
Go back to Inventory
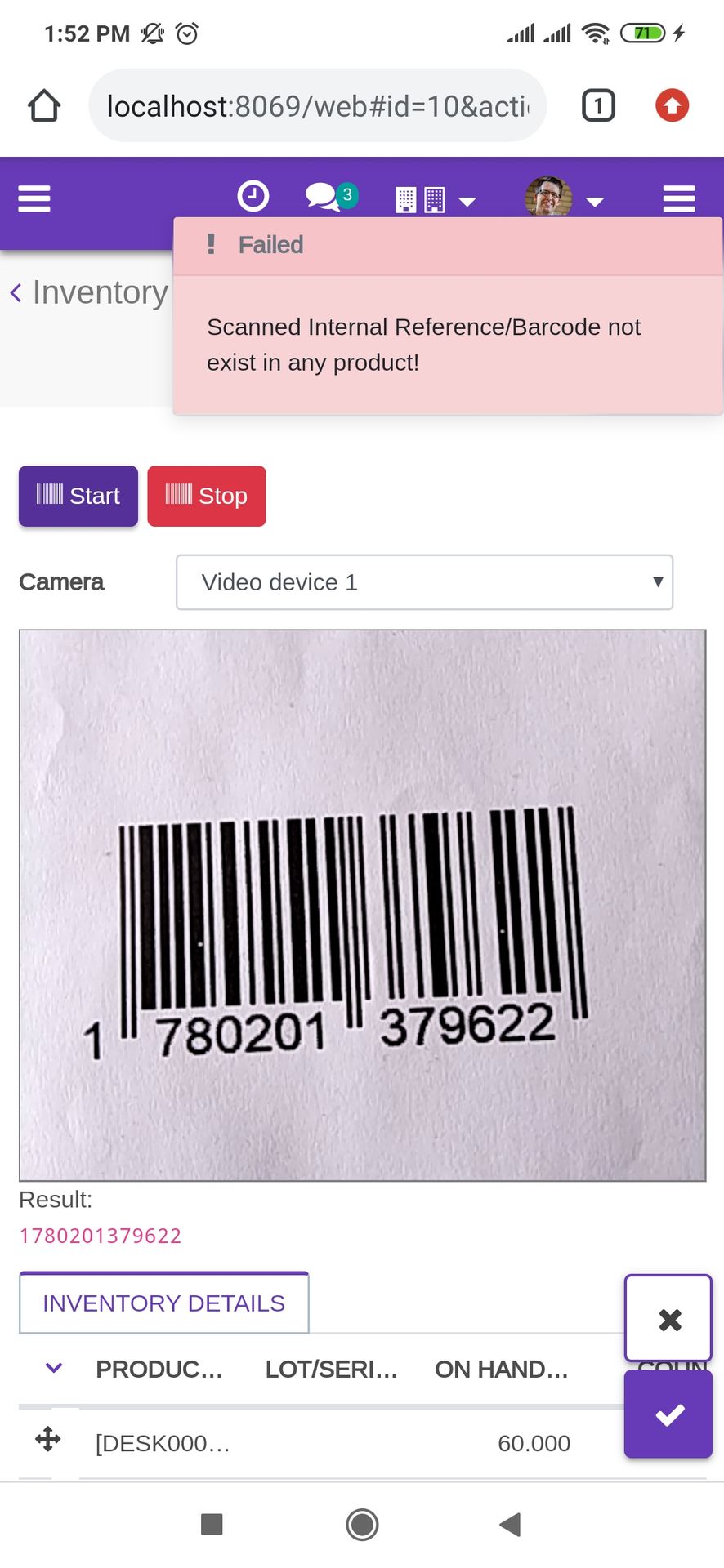click(88, 292)
